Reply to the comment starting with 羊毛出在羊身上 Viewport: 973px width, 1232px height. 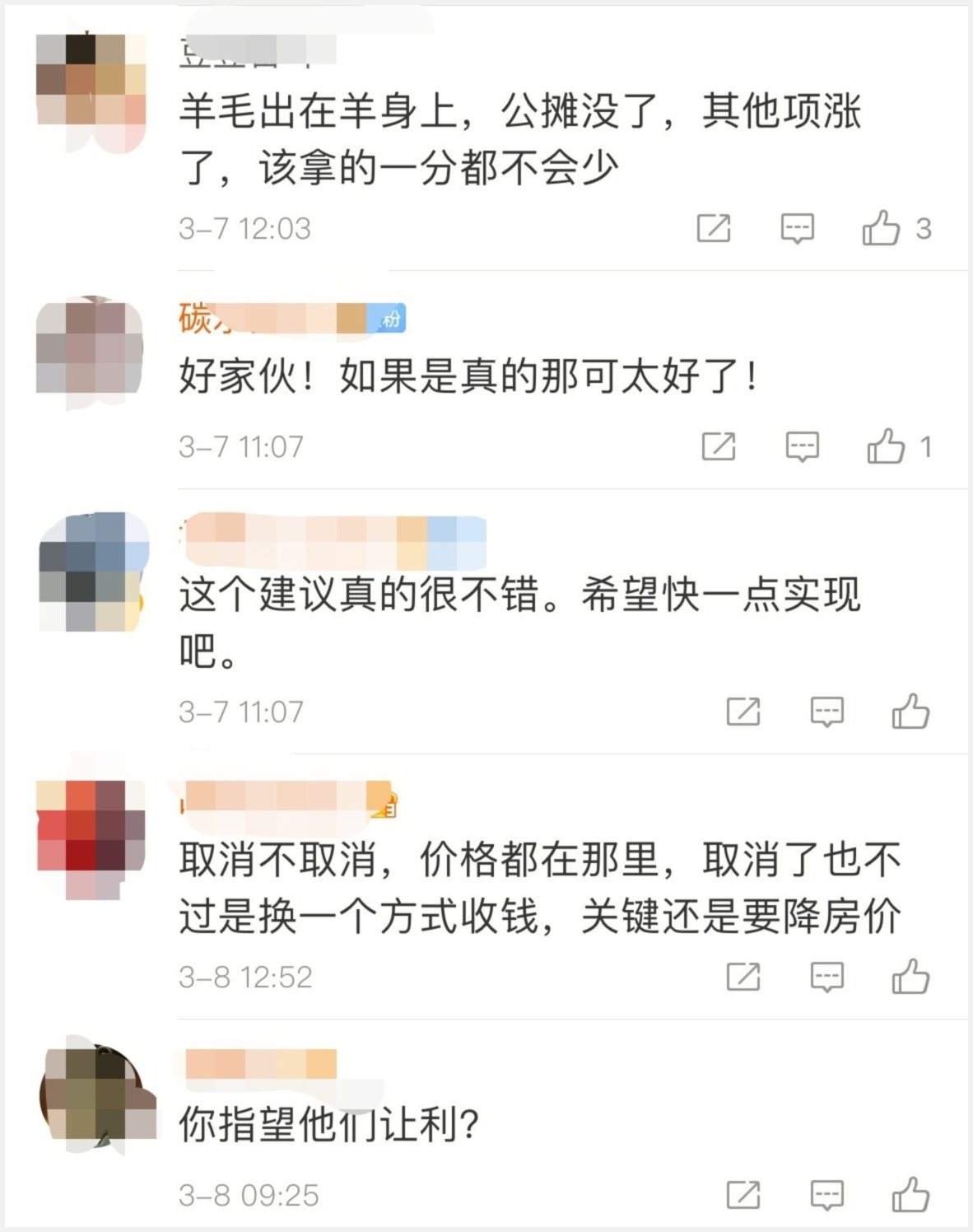point(797,228)
